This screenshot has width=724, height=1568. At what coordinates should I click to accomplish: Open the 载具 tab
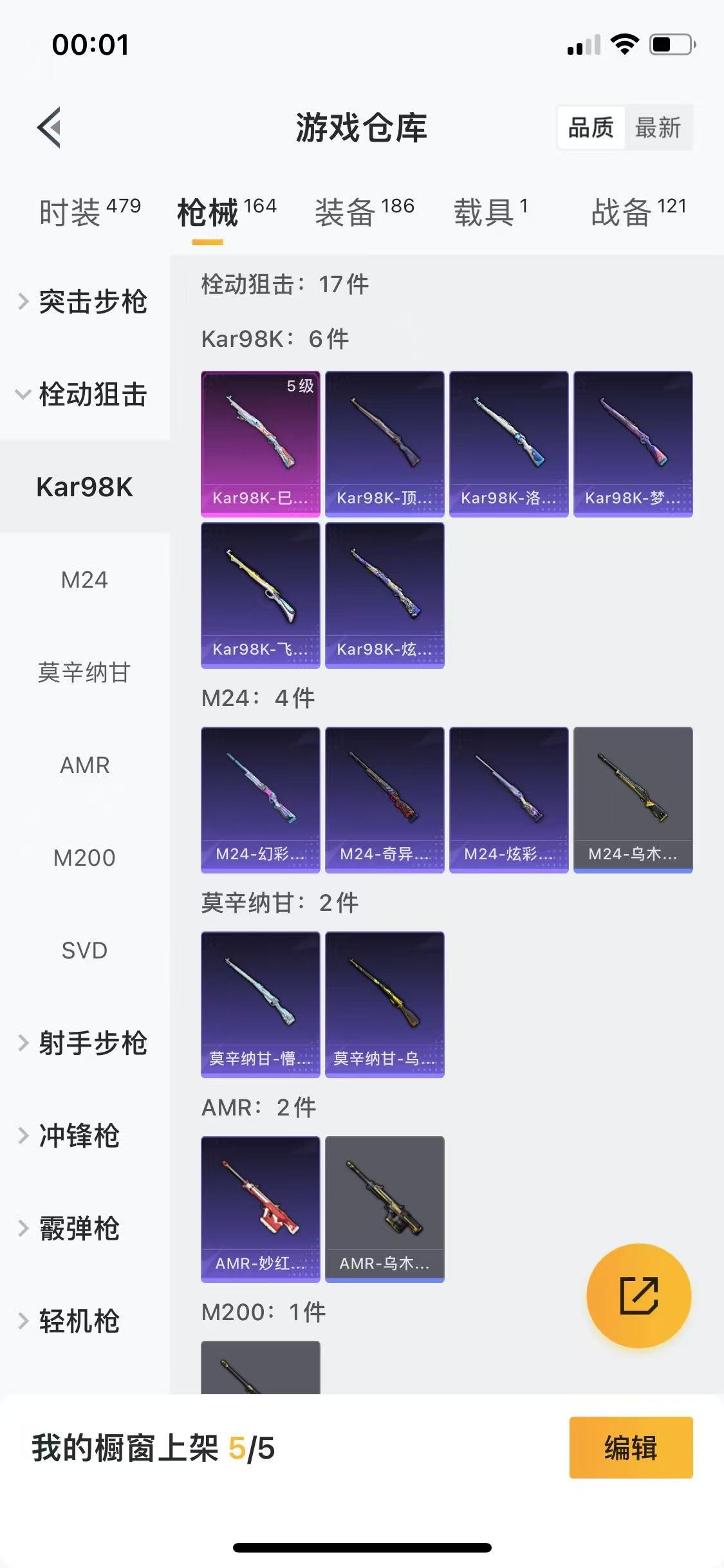[x=490, y=212]
